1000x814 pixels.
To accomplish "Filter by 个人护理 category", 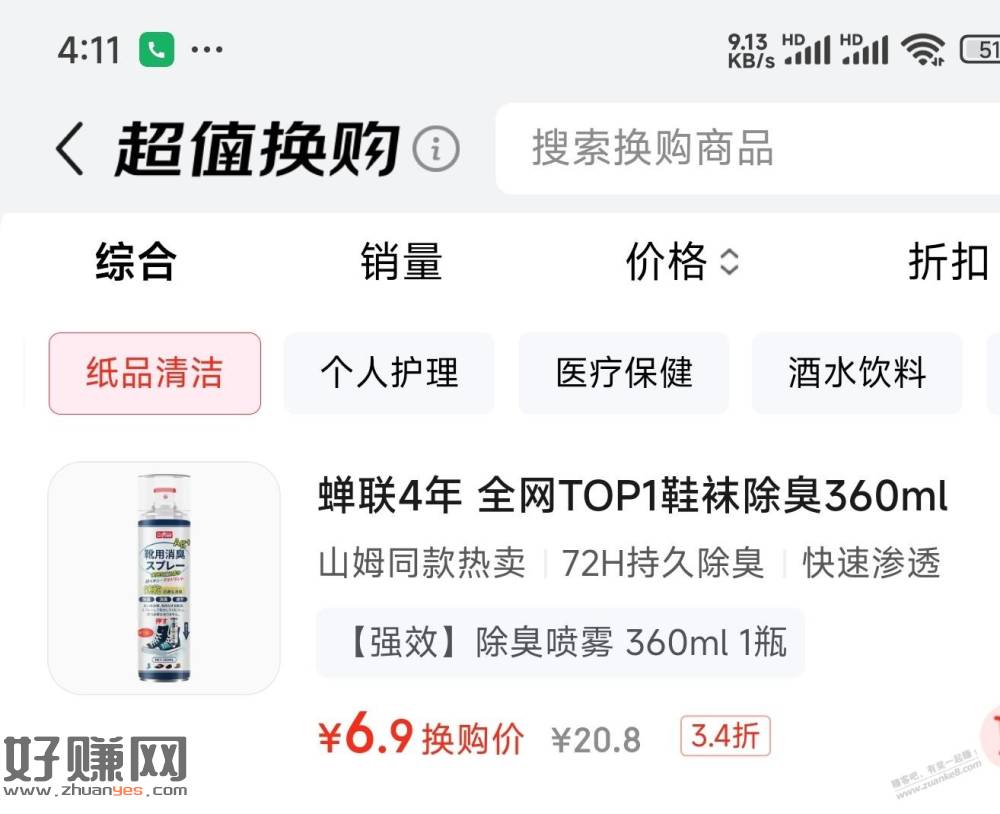I will (x=389, y=373).
